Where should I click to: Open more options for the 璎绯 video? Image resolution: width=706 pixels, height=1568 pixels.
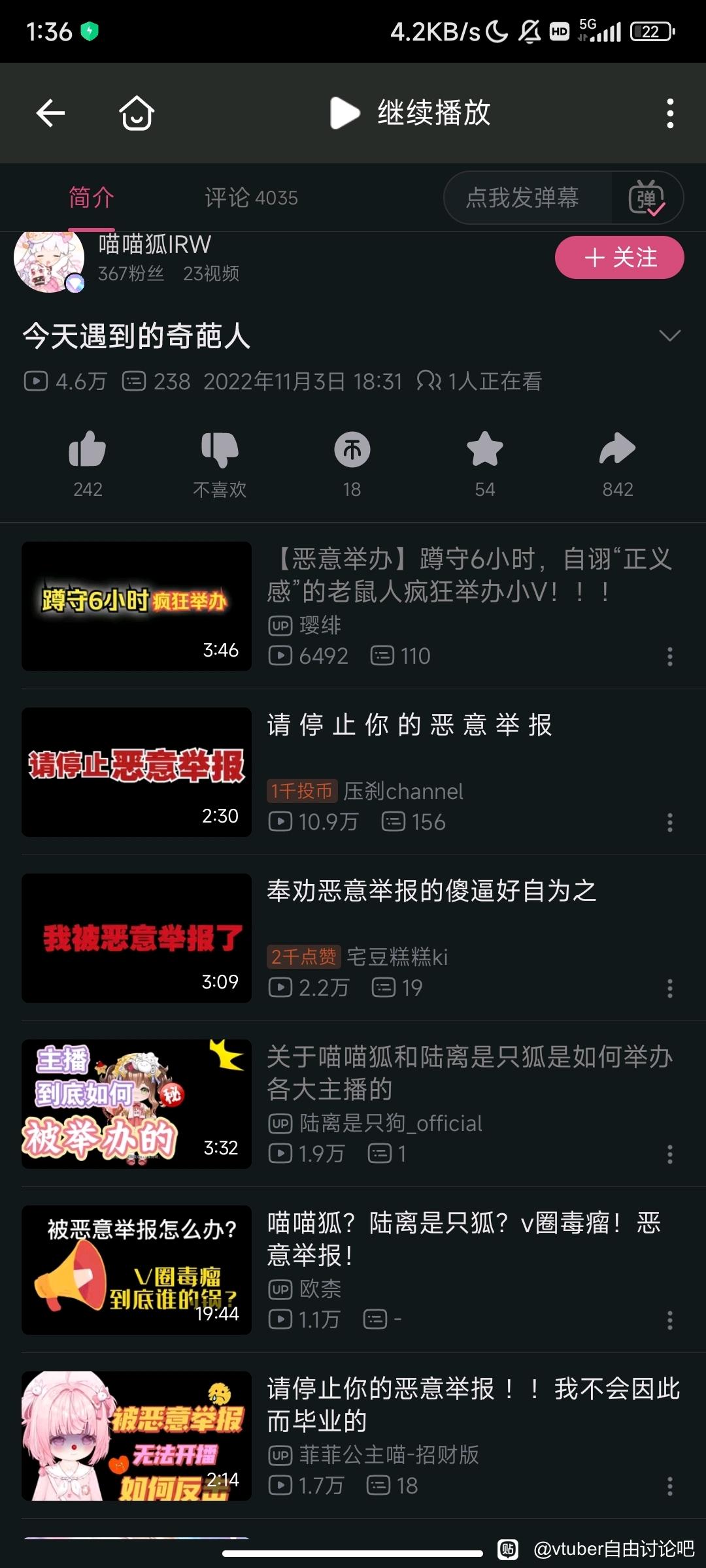(x=670, y=657)
